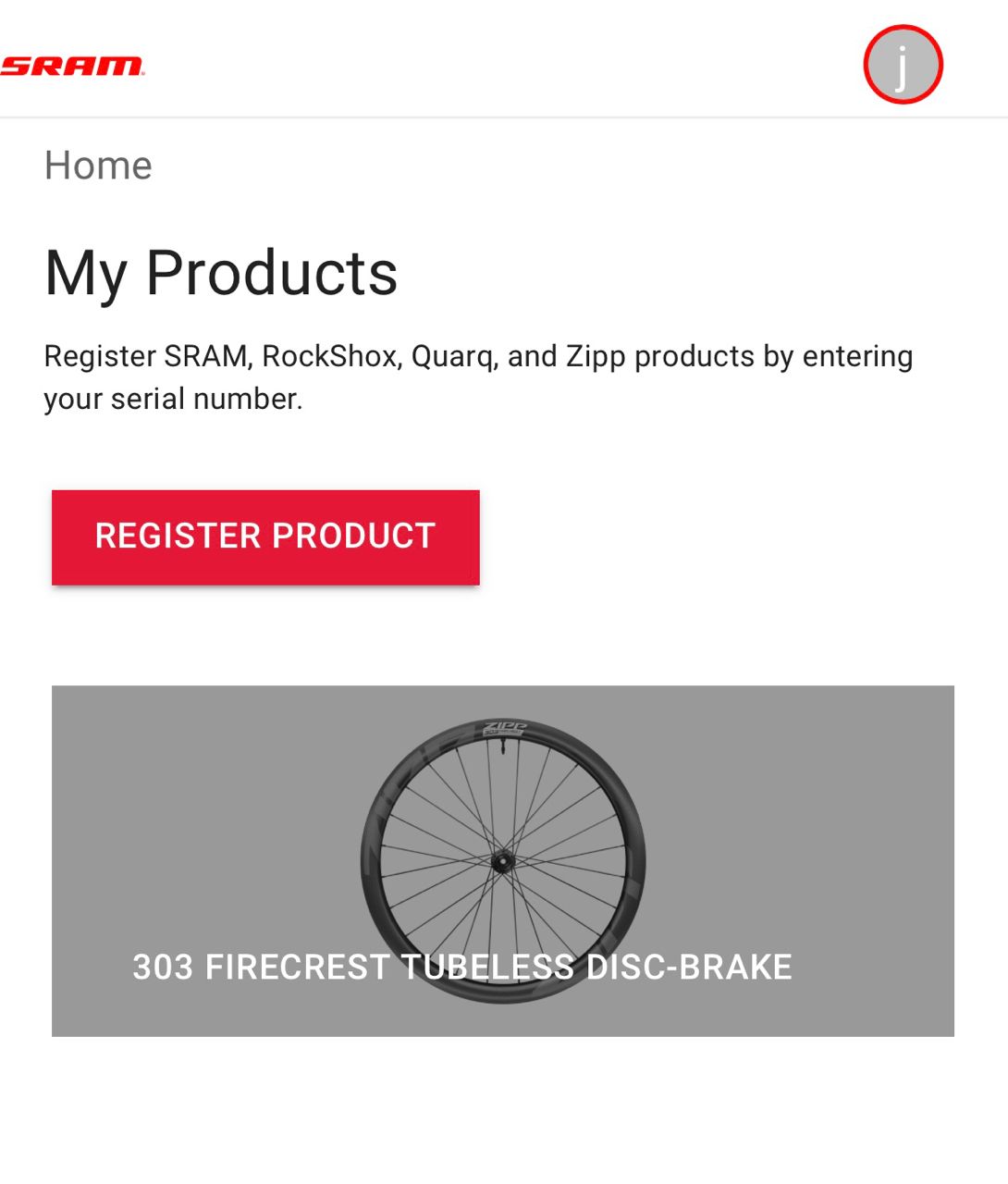Tap the SRAM logo in header
1008x1184 pixels.
pos(72,66)
